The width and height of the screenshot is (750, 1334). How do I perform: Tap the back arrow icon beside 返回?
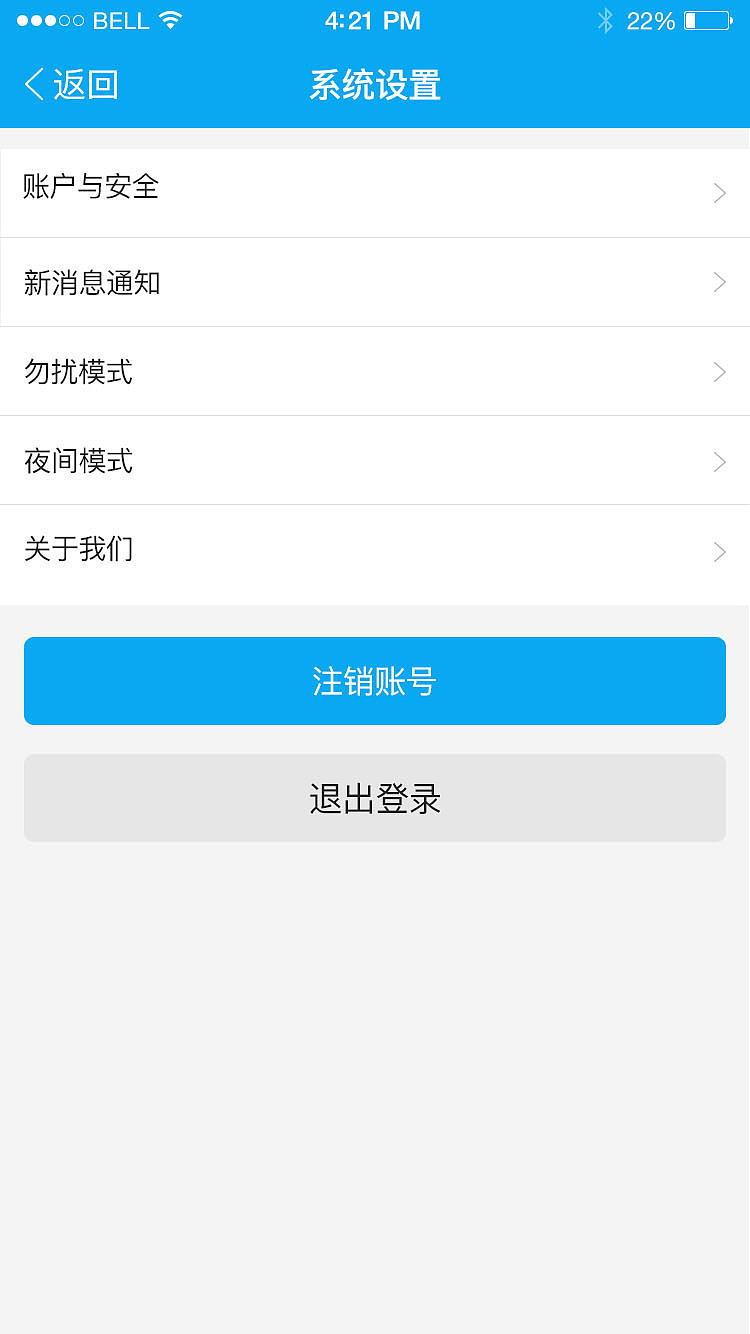(x=32, y=85)
